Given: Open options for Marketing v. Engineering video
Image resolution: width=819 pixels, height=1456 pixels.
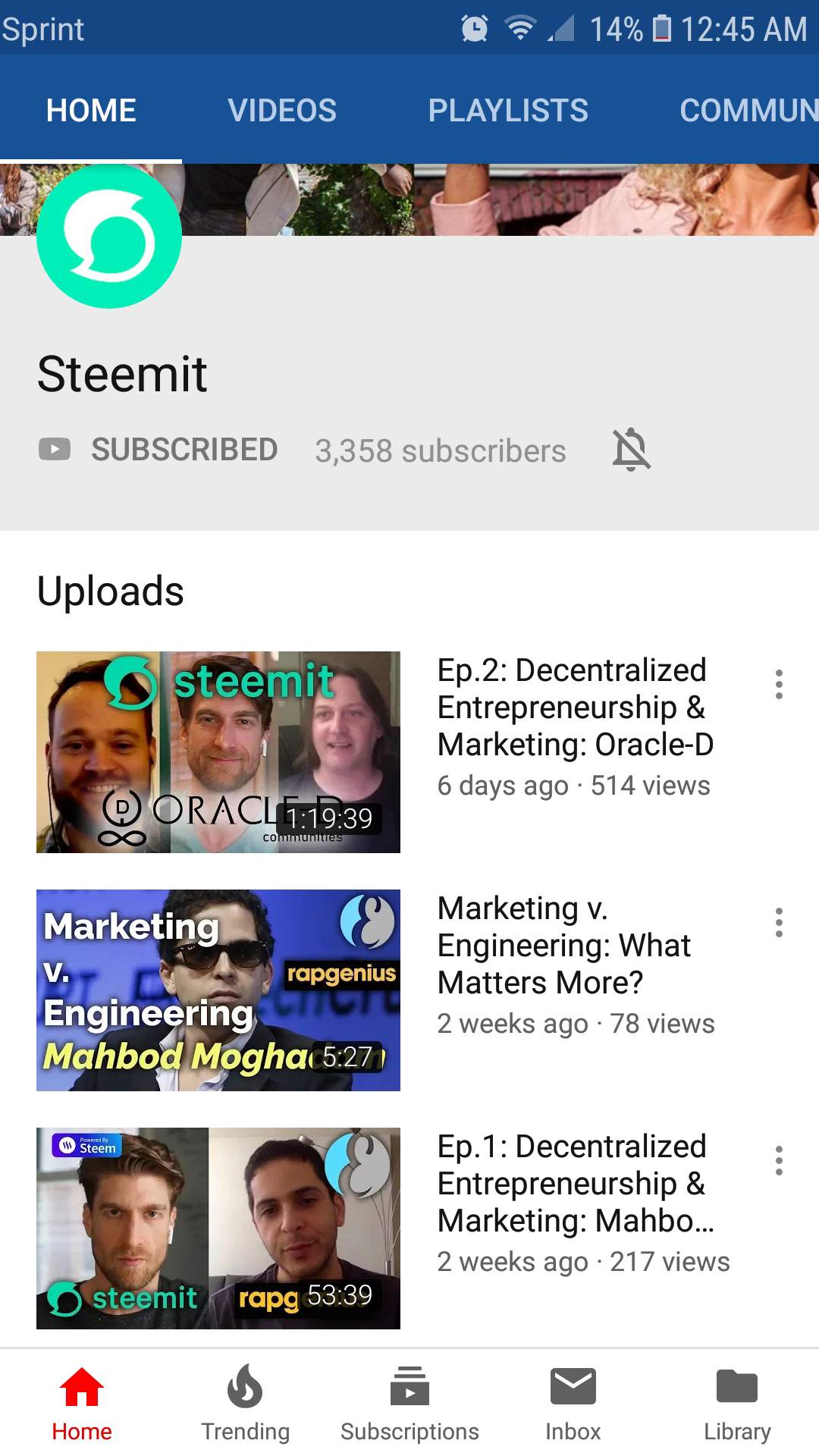Looking at the screenshot, I should [778, 922].
